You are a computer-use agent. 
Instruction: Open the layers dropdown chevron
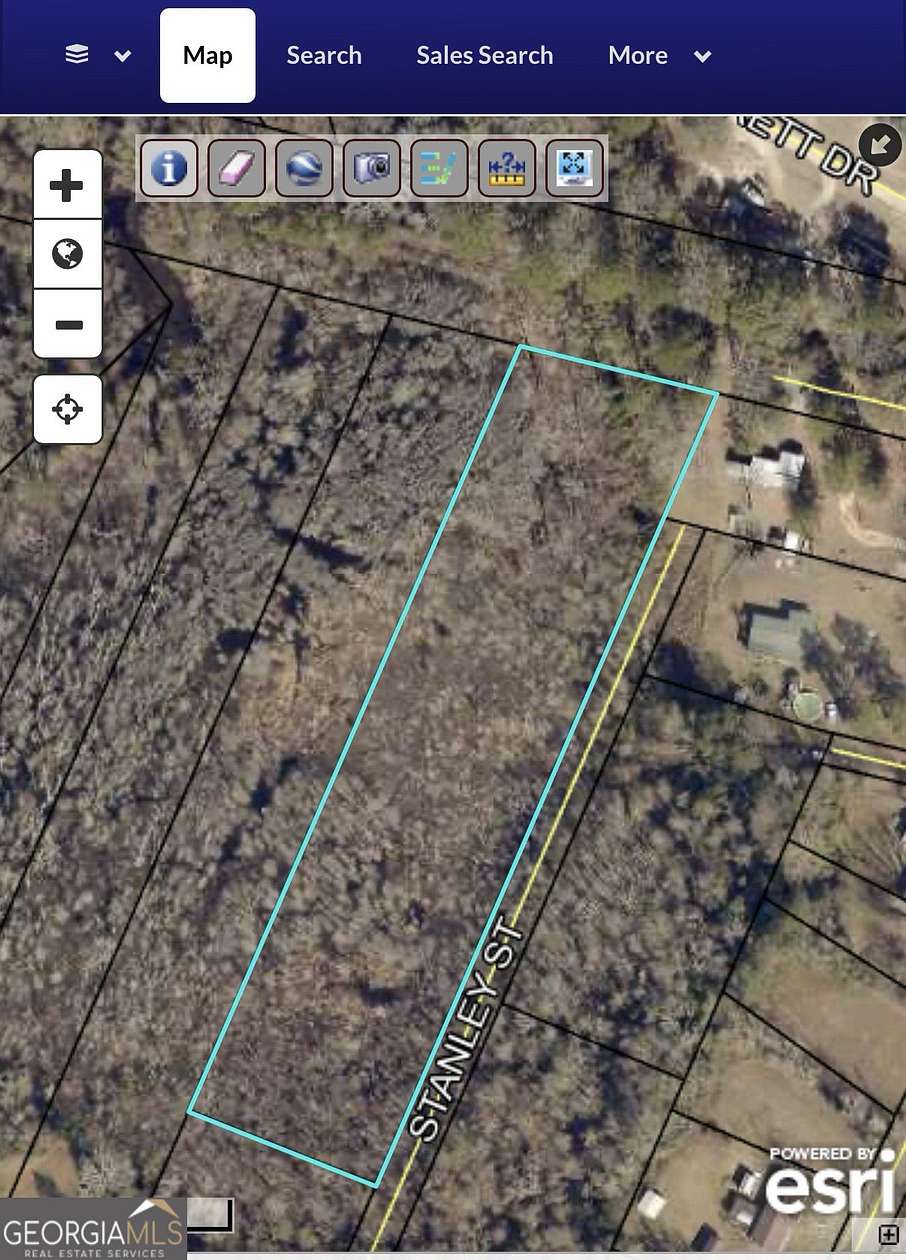point(122,56)
